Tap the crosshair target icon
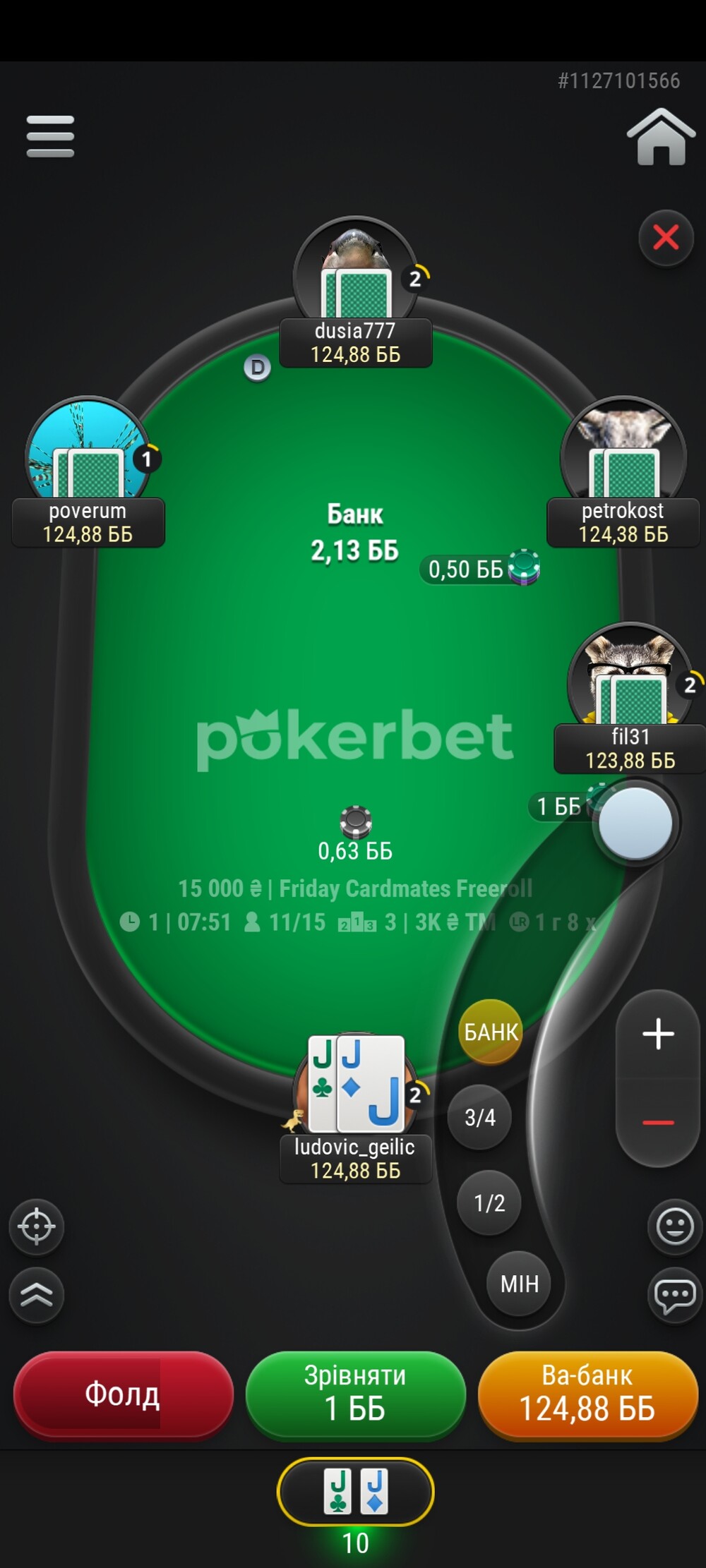The height and width of the screenshot is (1568, 706). point(37,1226)
